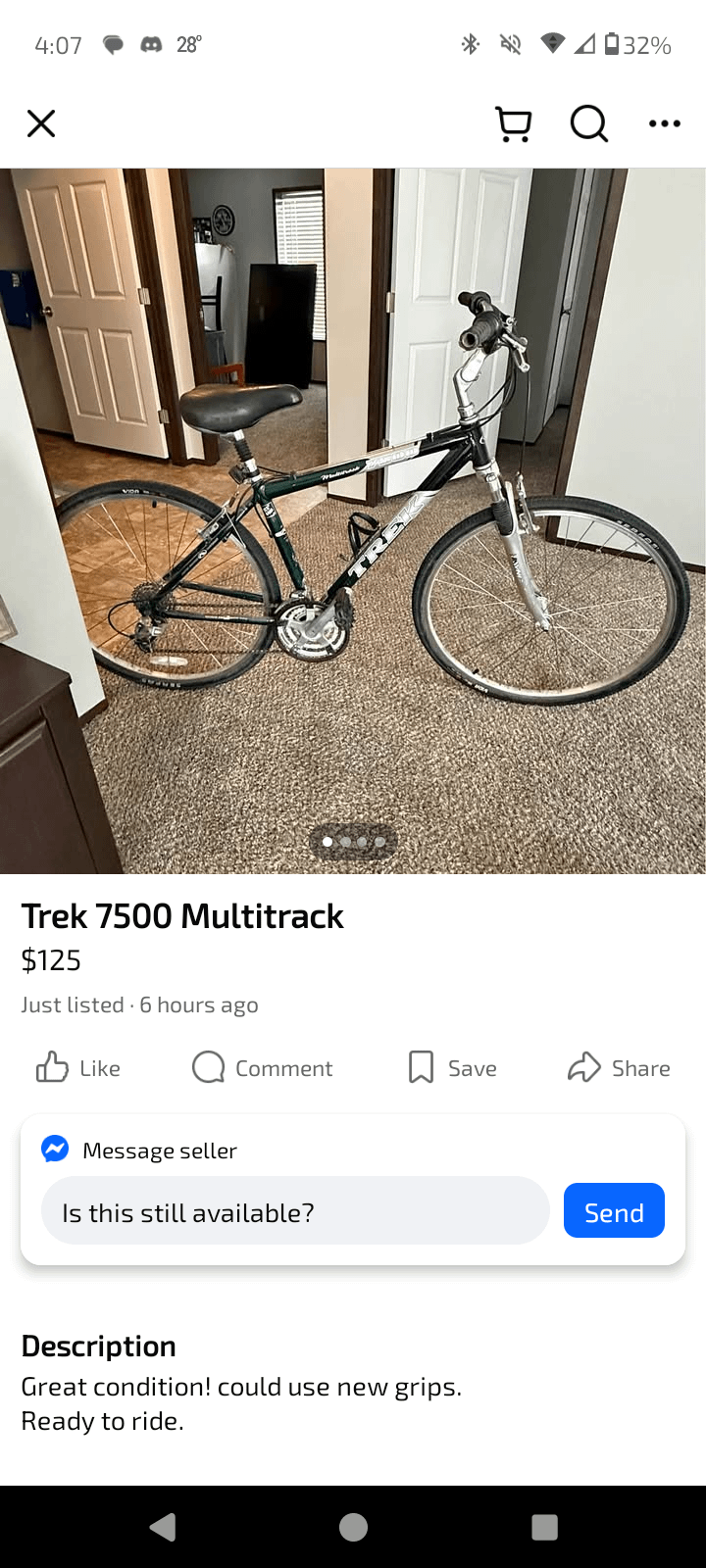Screen dimensions: 706x1568
Task: View the bike photo full screen
Action: pyautogui.click(x=353, y=519)
